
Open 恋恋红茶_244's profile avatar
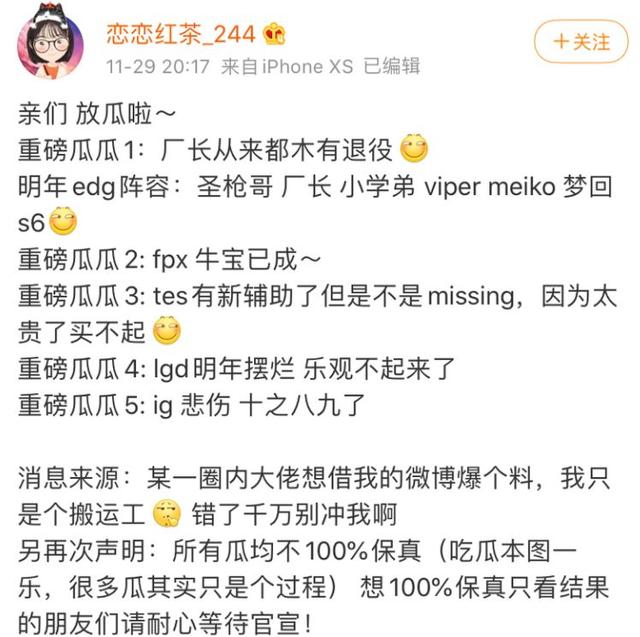click(52, 42)
